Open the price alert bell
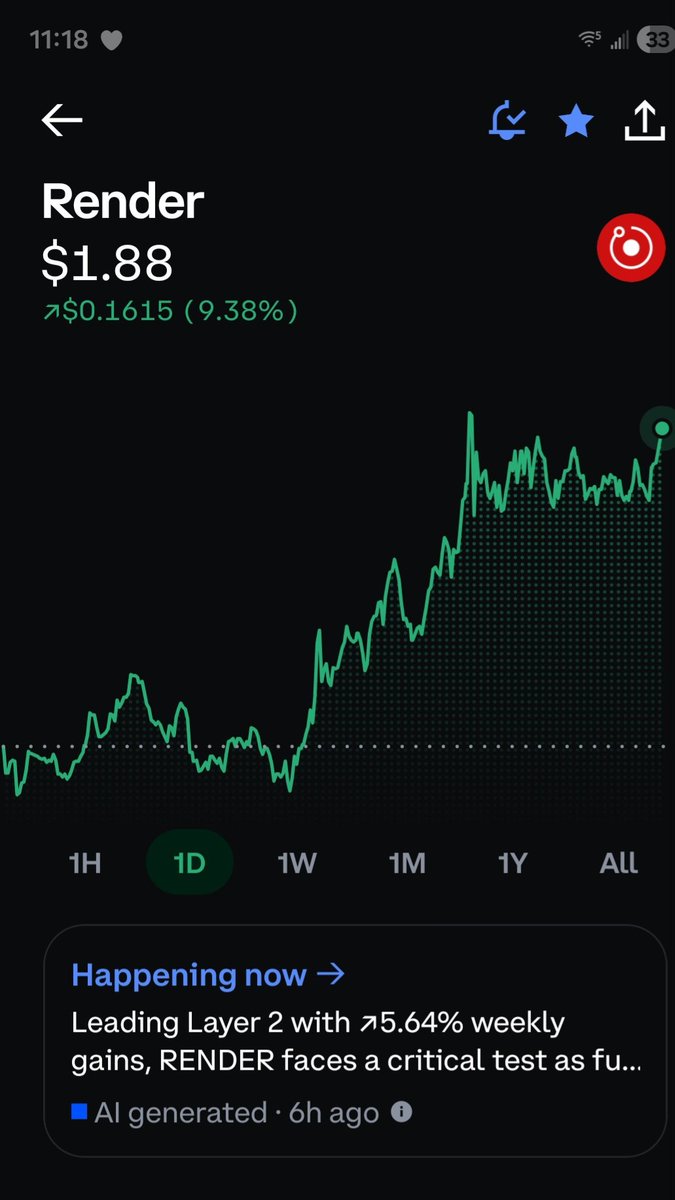 pyautogui.click(x=507, y=121)
